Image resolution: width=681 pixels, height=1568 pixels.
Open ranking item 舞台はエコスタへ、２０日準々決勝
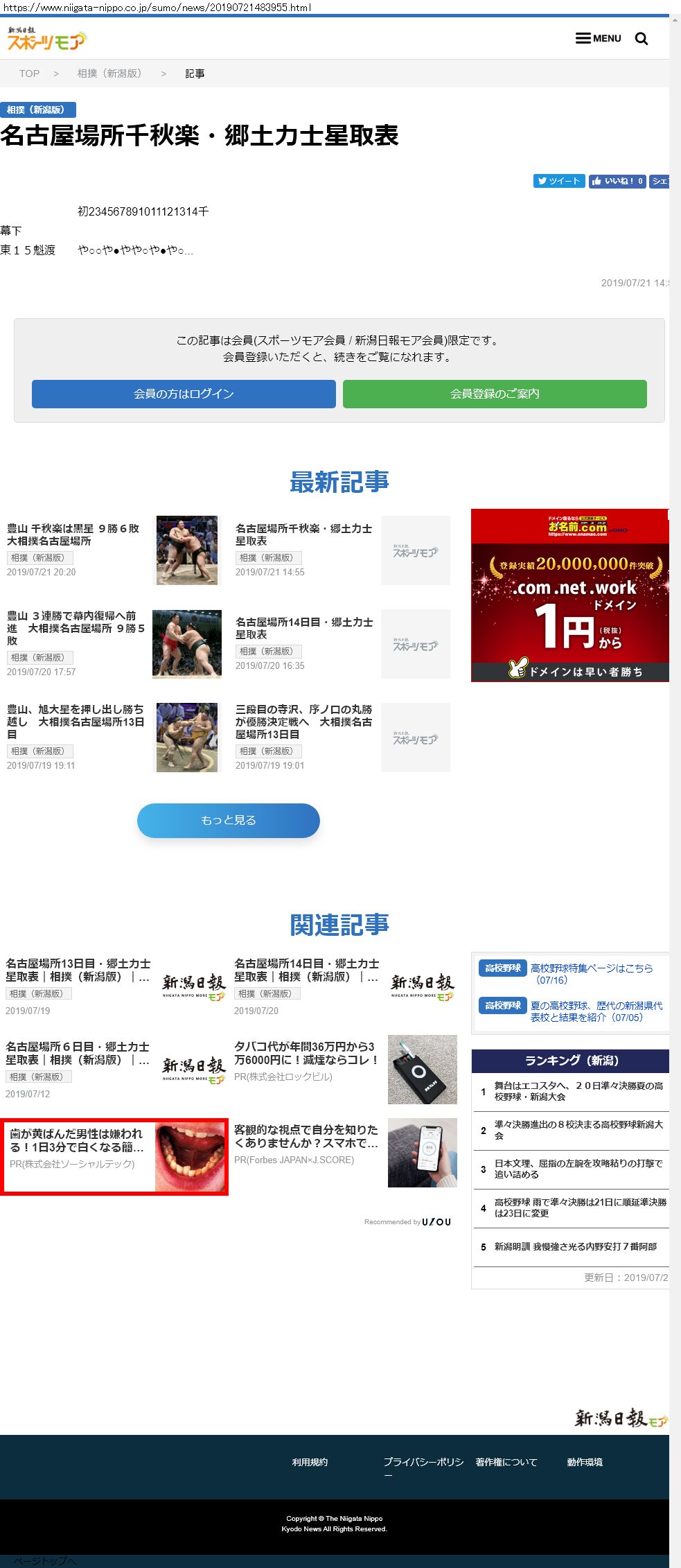(578, 1091)
